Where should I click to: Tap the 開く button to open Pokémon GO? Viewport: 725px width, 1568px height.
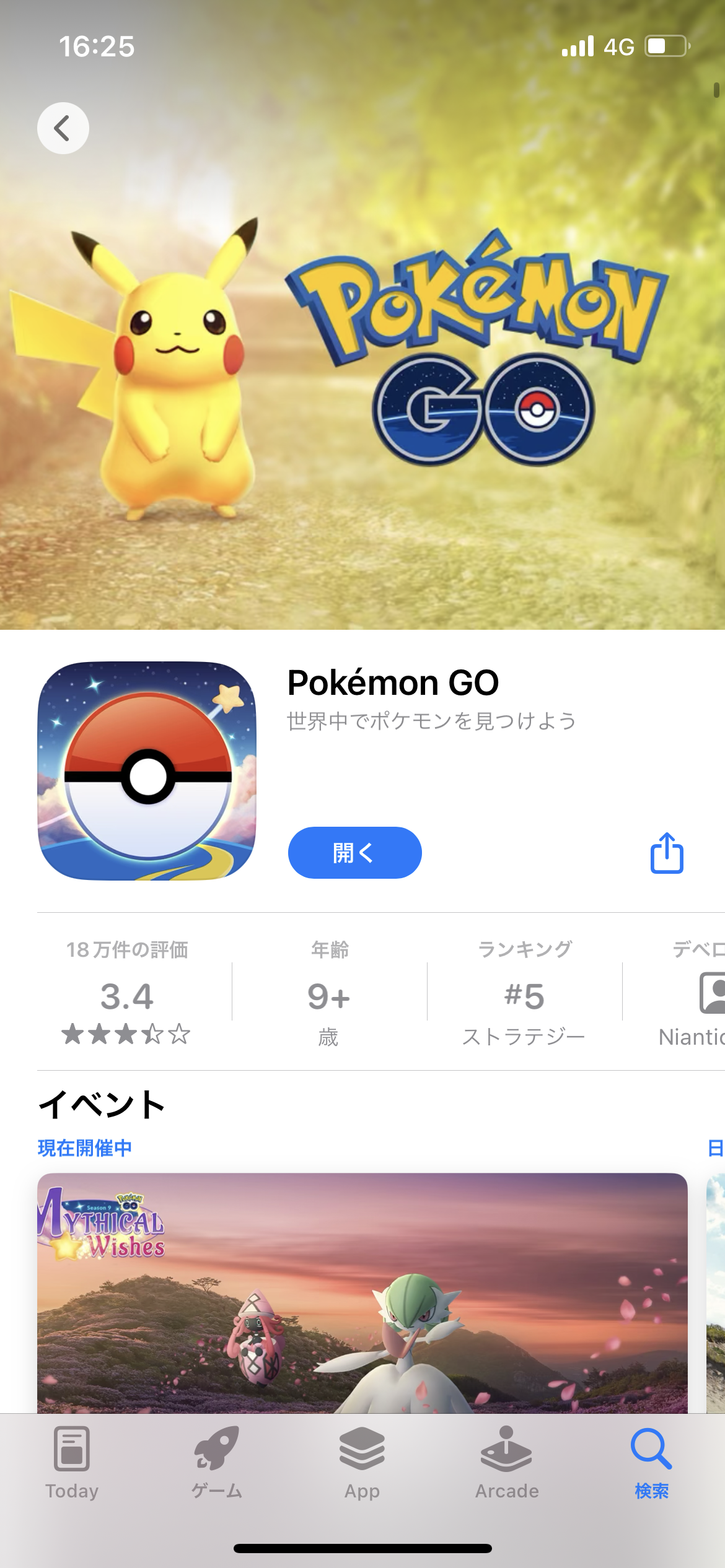coord(354,853)
